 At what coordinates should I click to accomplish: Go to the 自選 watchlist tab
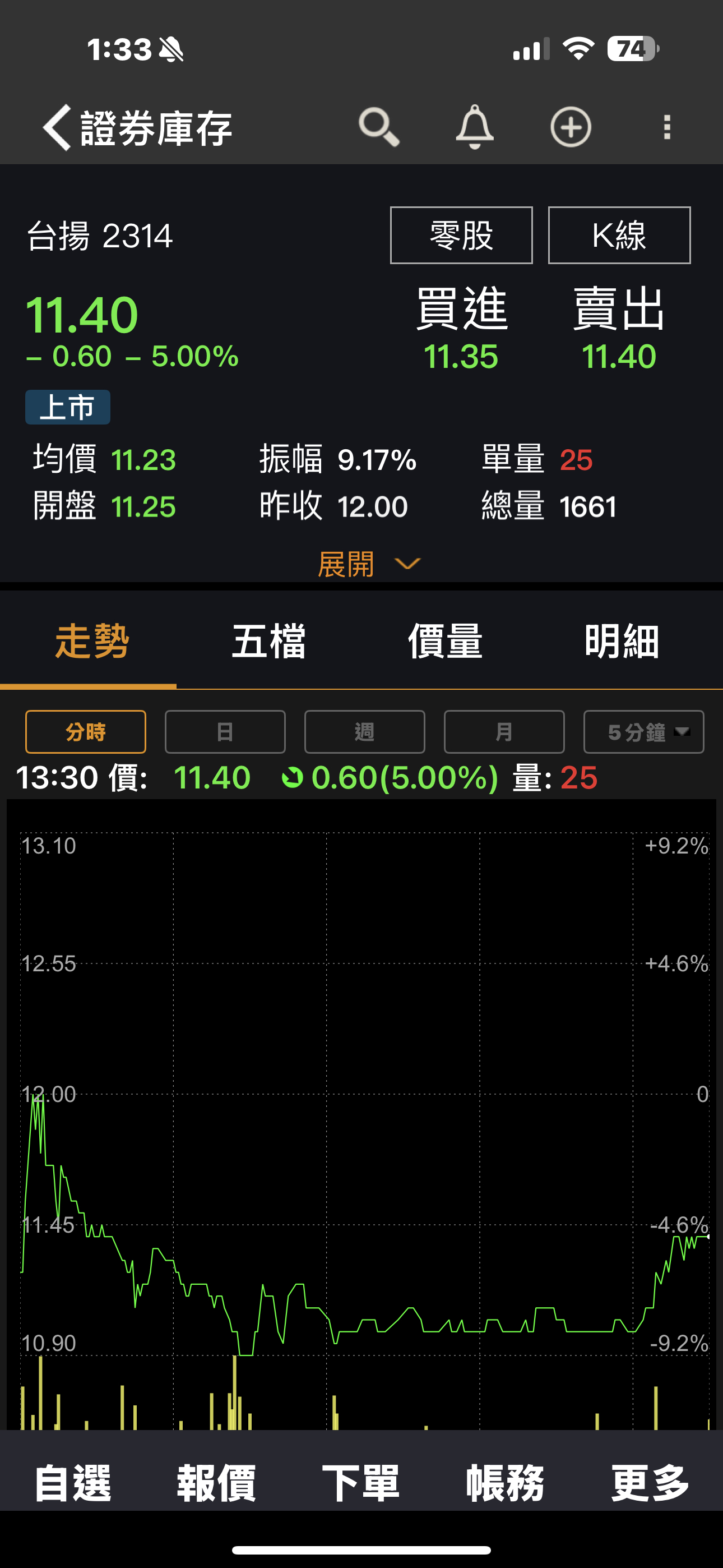72,1483
